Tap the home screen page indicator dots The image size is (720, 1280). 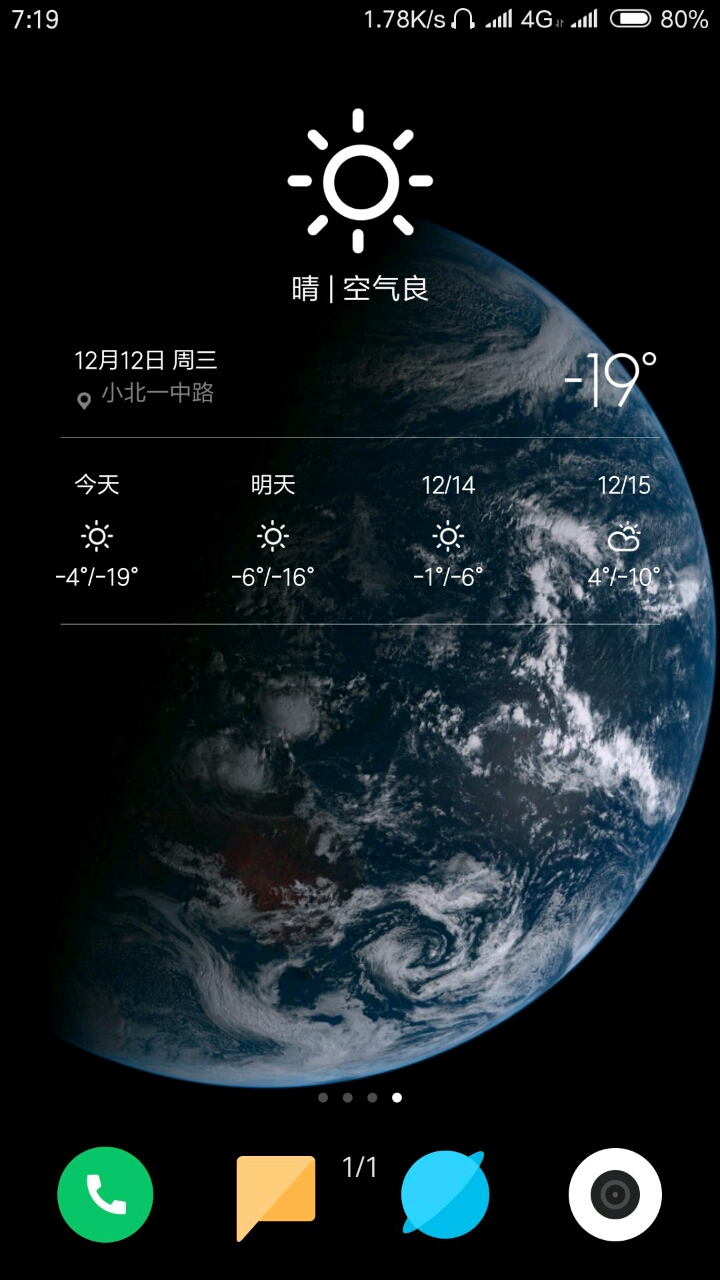(360, 1097)
